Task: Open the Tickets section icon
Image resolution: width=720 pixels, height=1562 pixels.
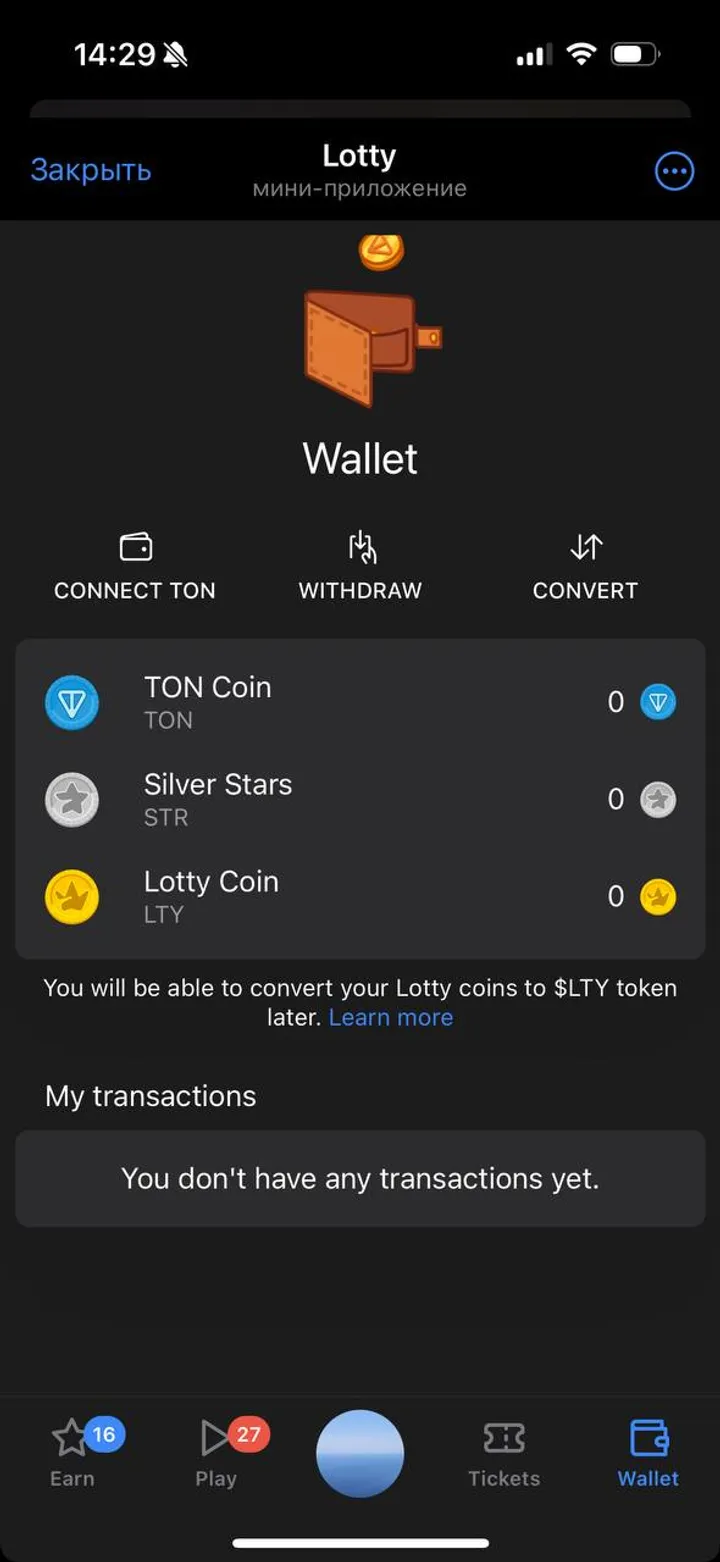Action: click(x=503, y=1436)
